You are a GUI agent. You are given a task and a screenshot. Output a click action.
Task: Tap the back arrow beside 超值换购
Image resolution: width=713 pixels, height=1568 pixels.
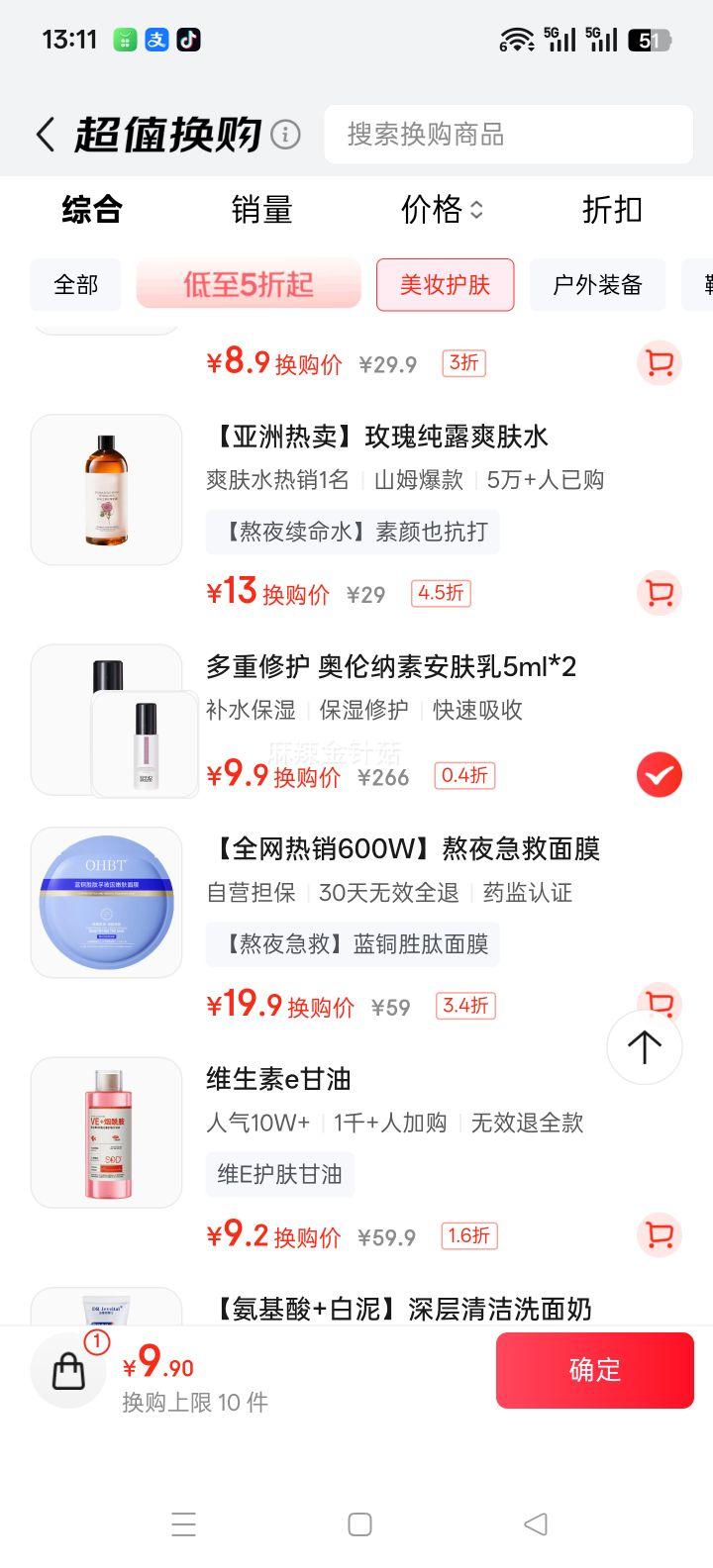[45, 134]
